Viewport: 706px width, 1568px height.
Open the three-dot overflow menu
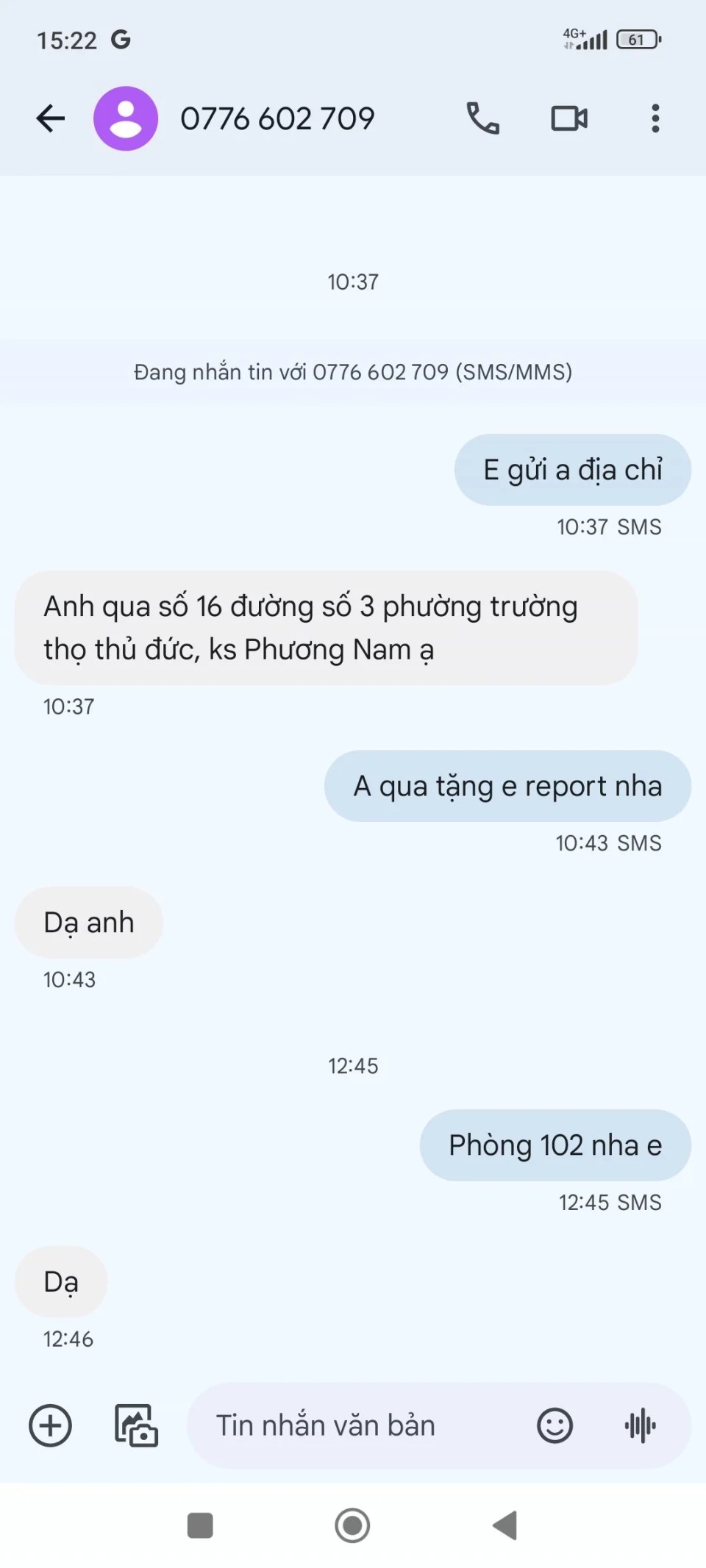pos(655,118)
